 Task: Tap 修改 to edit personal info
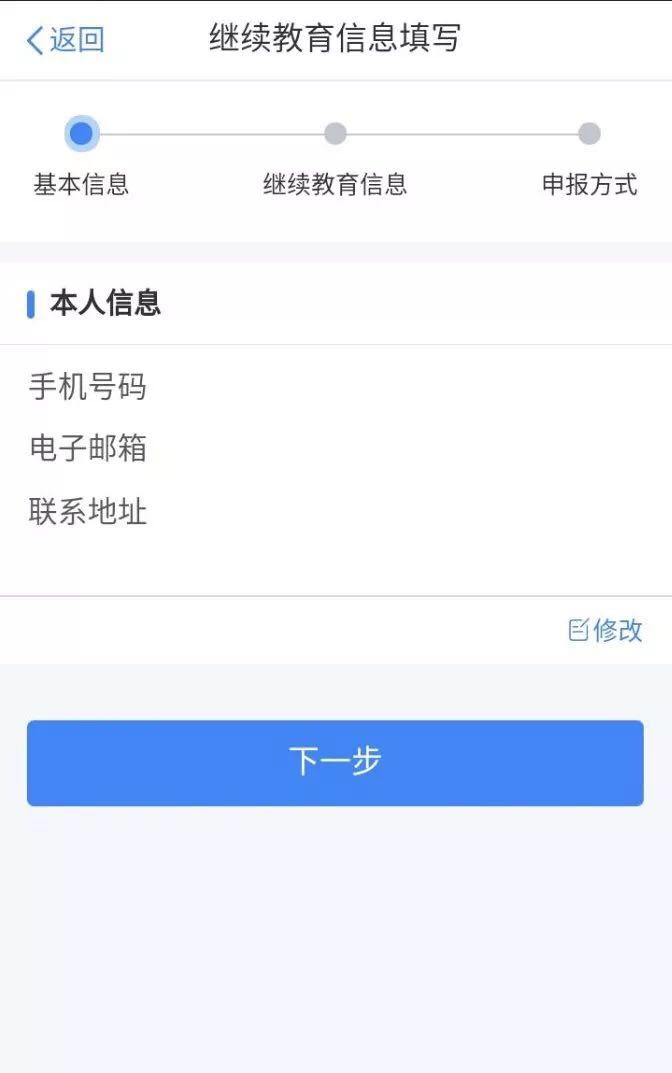[606, 630]
